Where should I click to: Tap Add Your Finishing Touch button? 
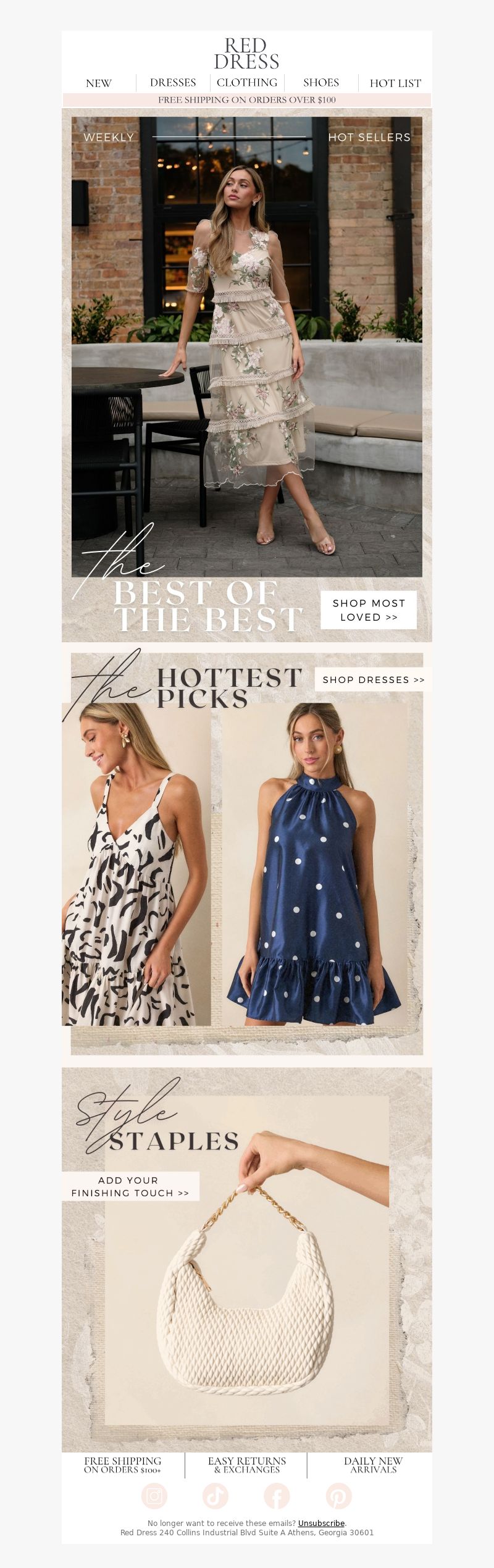(130, 1186)
